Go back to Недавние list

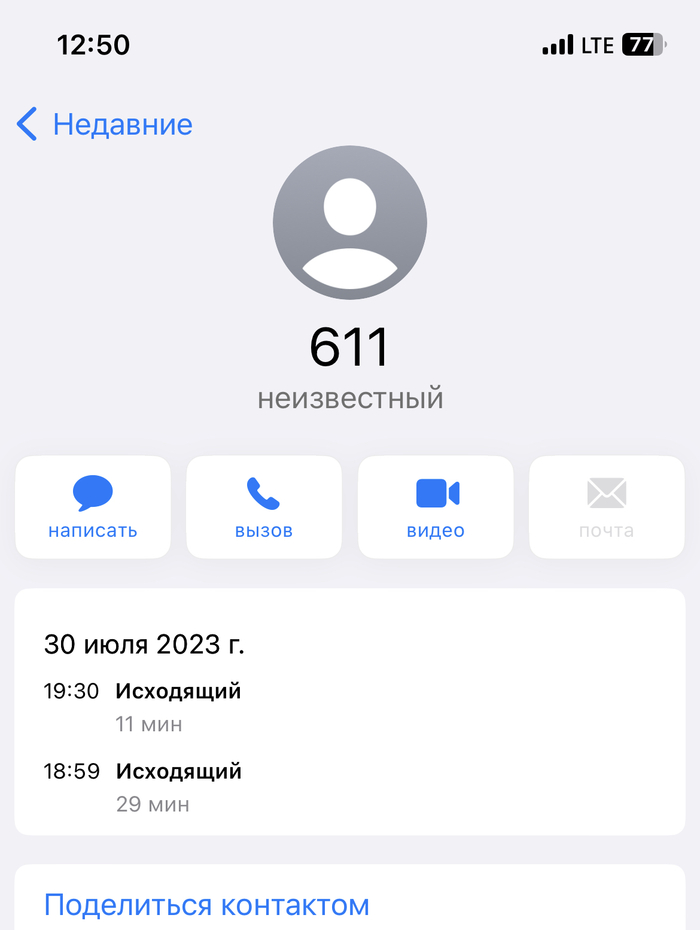(x=105, y=125)
